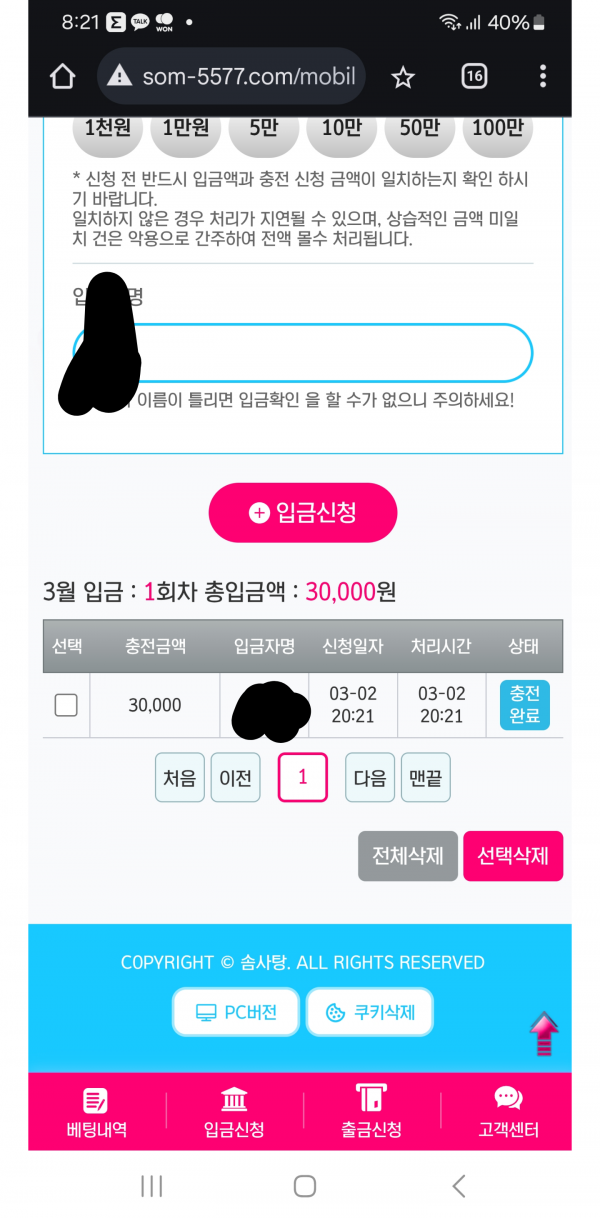Open the 출금신청 withdrawal tab
Image resolution: width=600 pixels, height=1218 pixels.
click(371, 1111)
